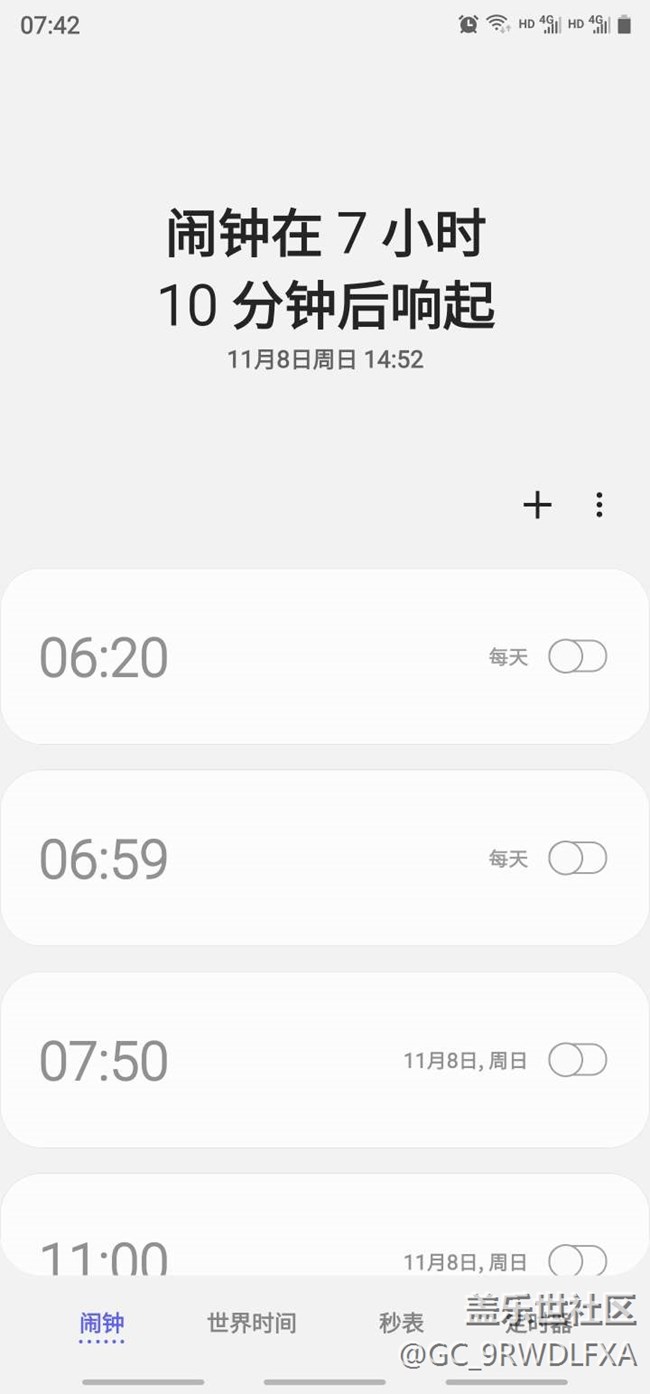Add a new alarm with plus icon
Screen dimensions: 650x1394
pyautogui.click(x=537, y=505)
